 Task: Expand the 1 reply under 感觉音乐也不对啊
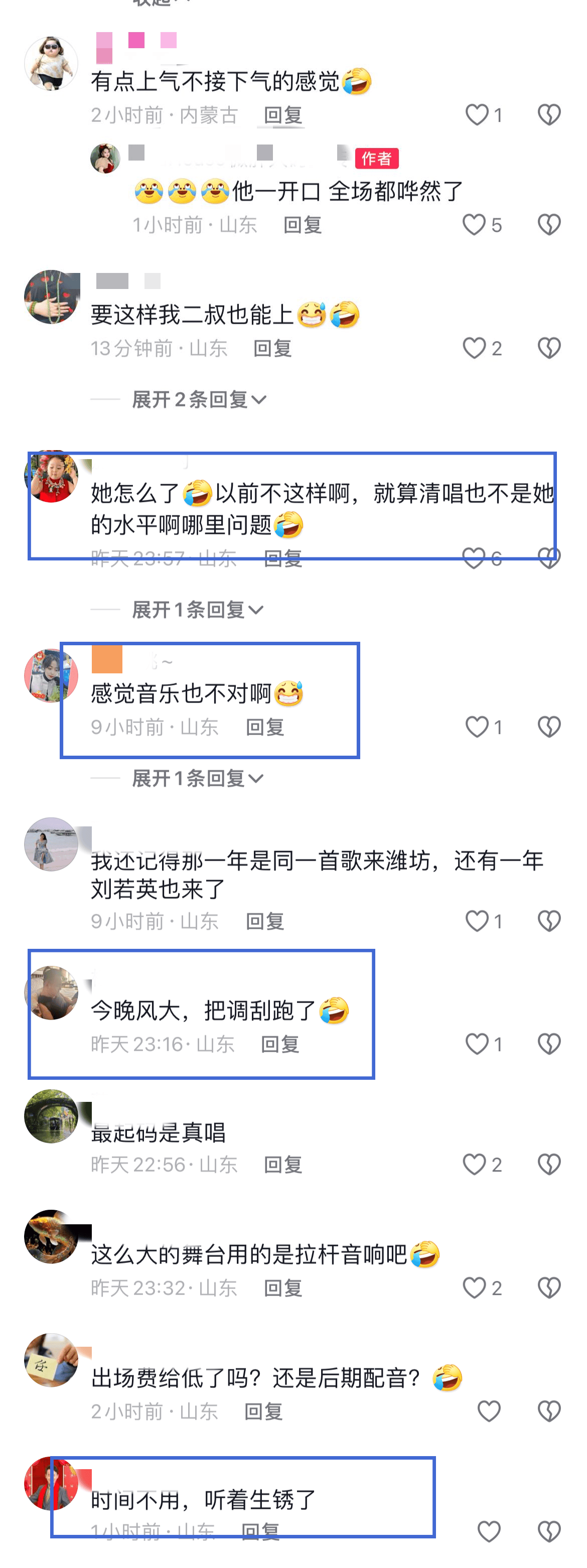(197, 778)
